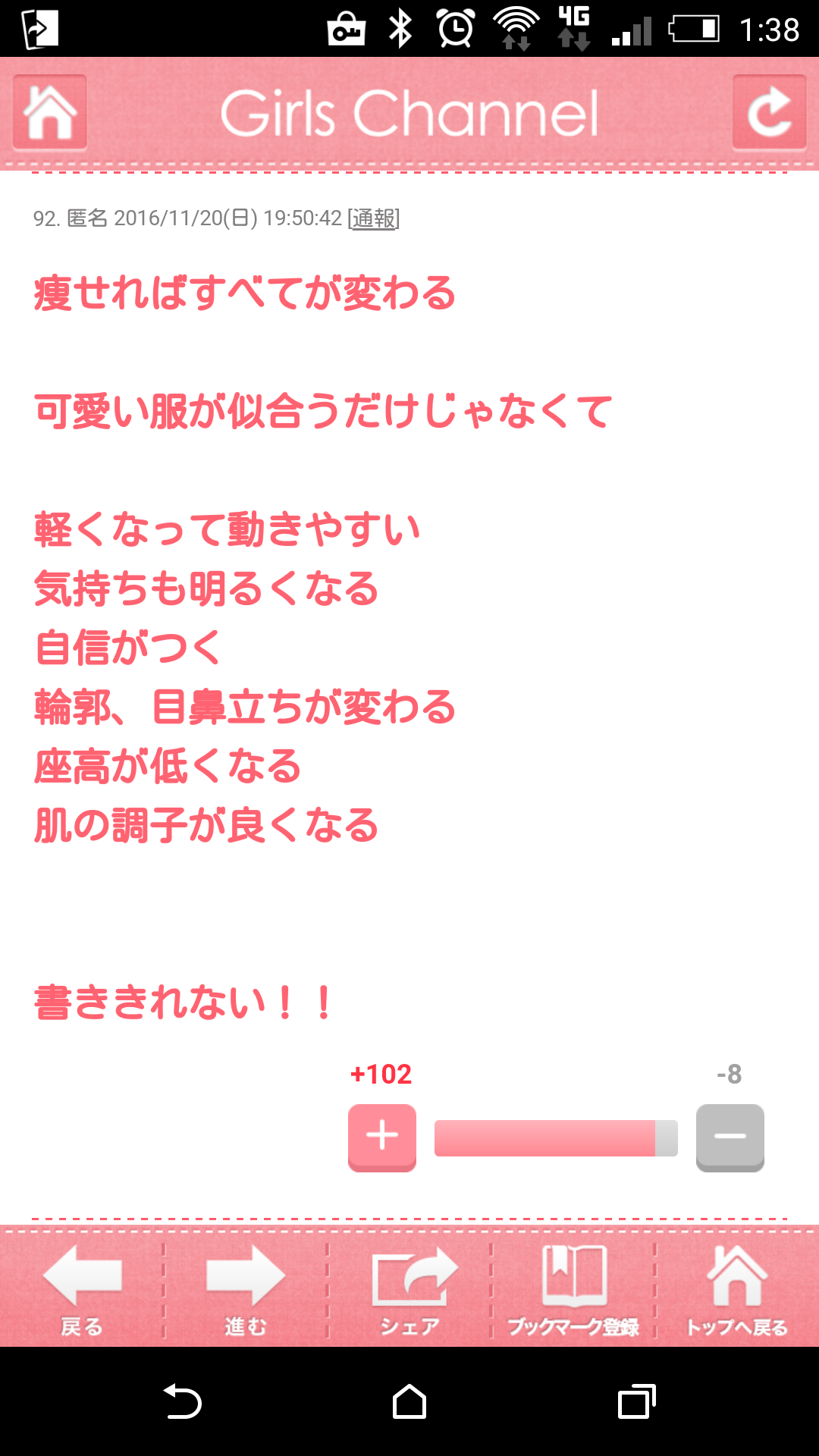Viewport: 819px width, 1456px height.
Task: Upvote the comment with the plus button
Action: 382,1137
